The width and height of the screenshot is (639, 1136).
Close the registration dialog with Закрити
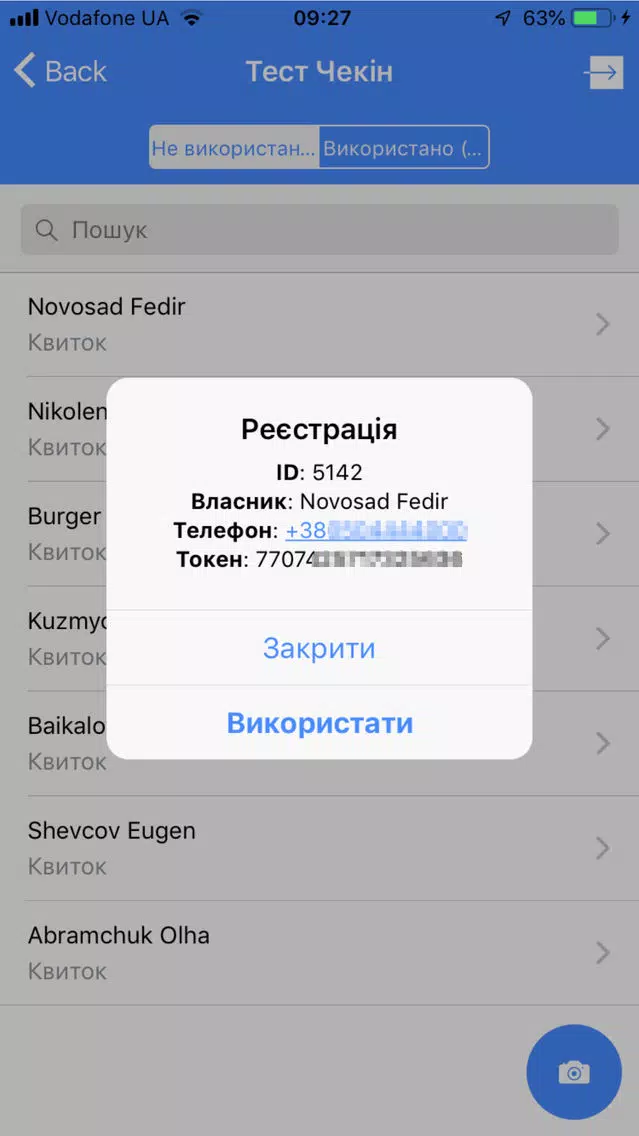(319, 648)
